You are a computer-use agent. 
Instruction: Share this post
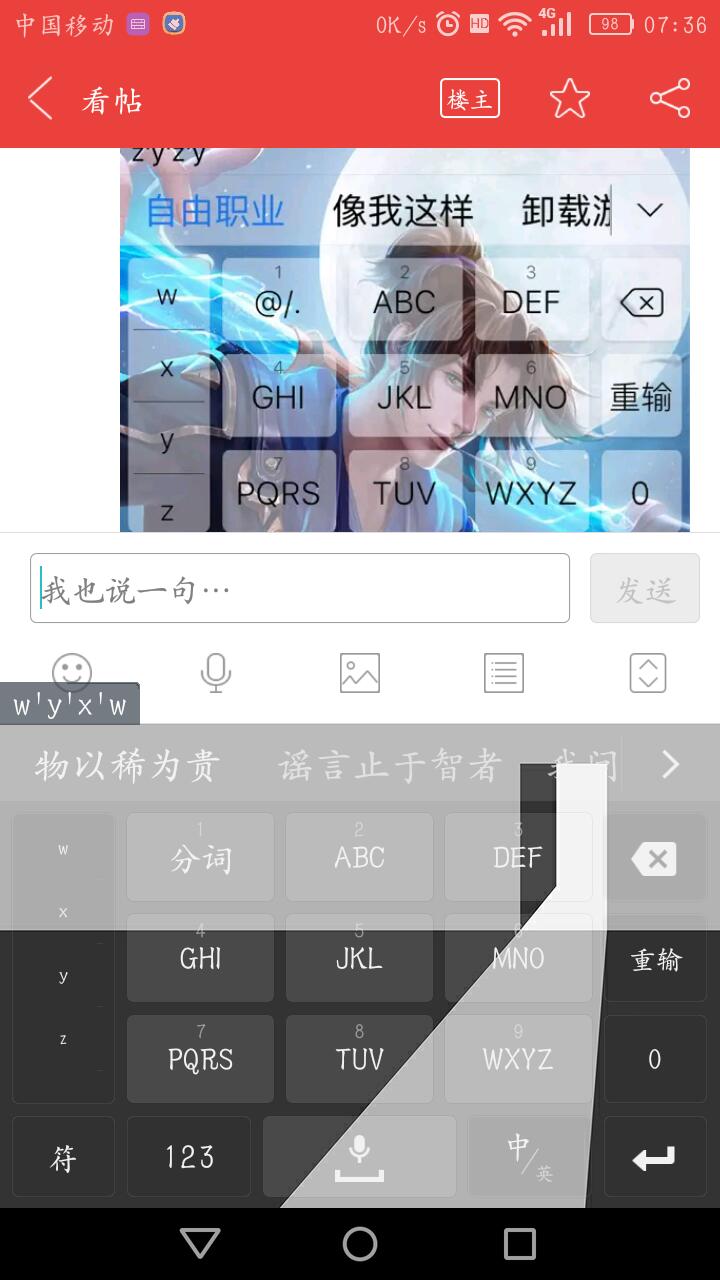tap(669, 99)
